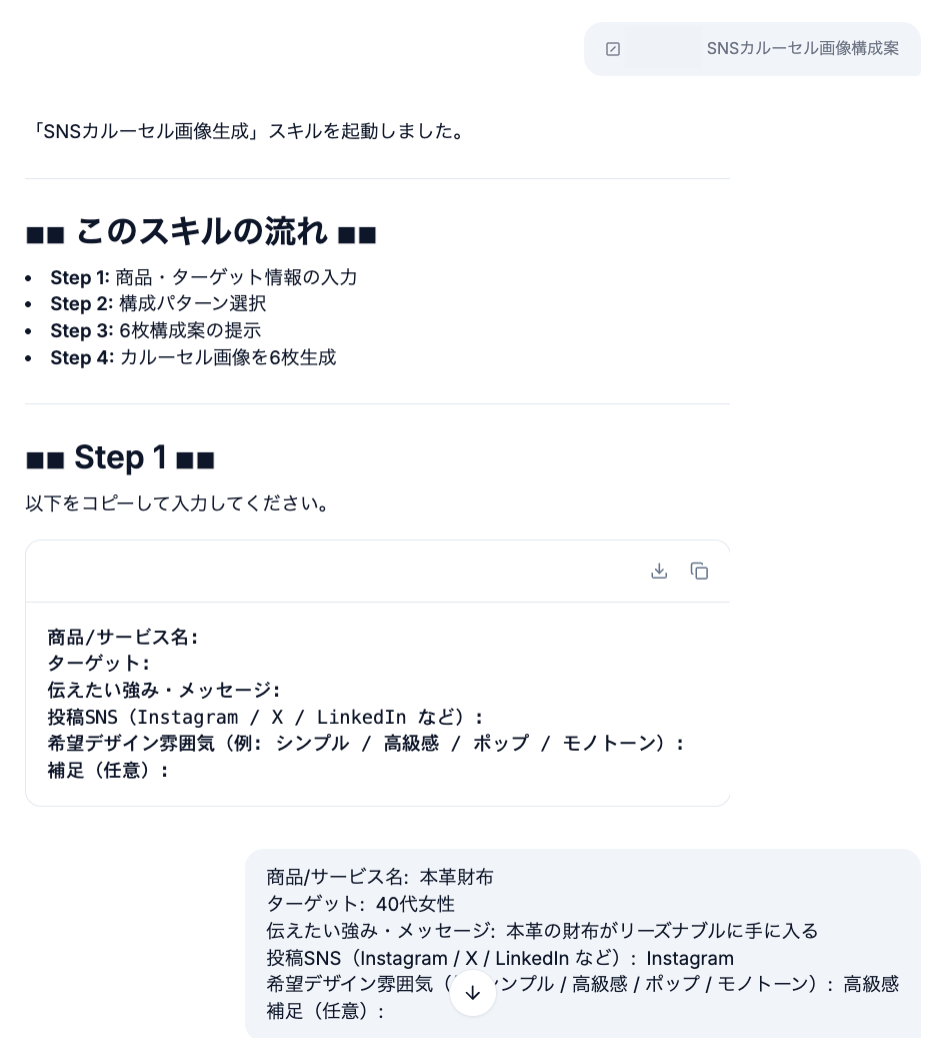Jump to the bottom with the down arrow

tap(473, 993)
